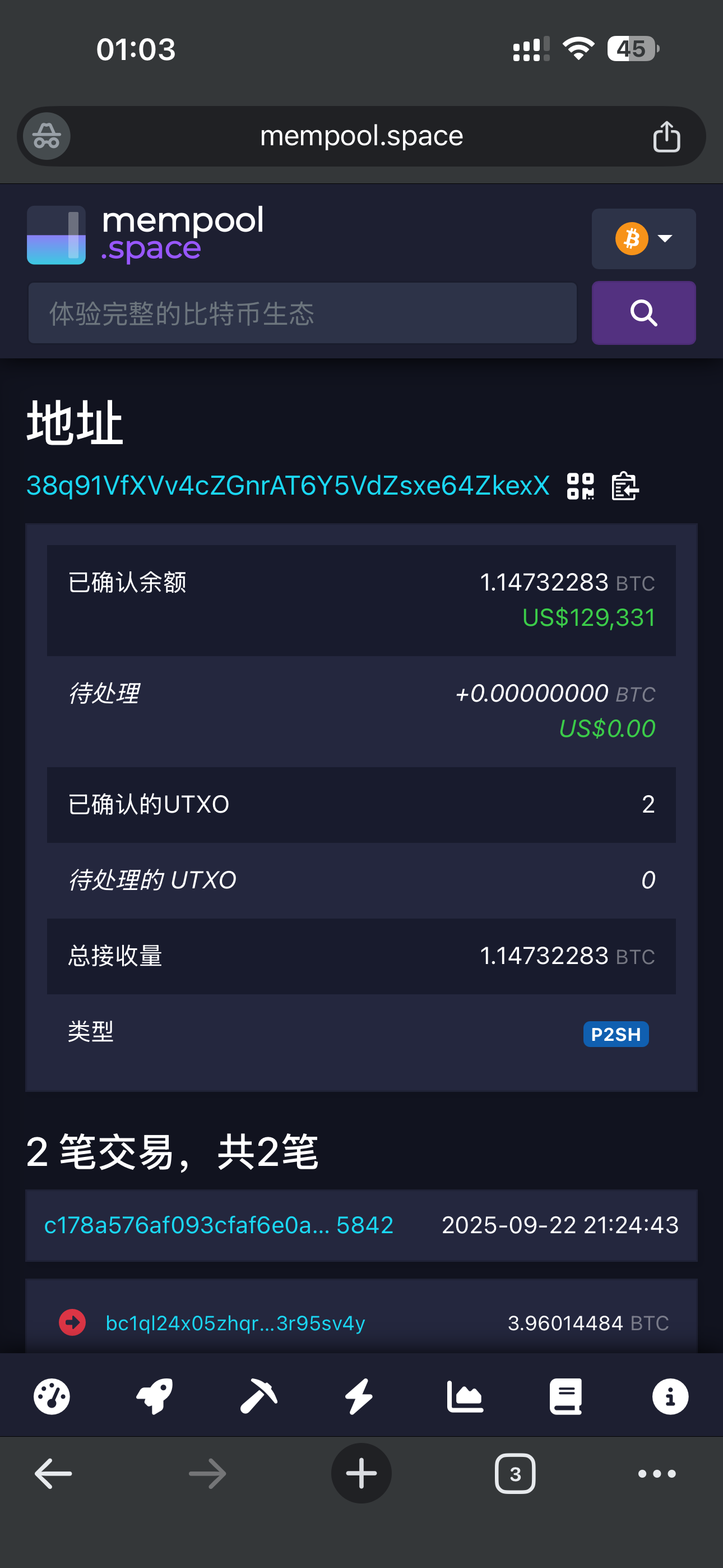Viewport: 723px width, 1568px height.
Task: Open the docs book tab
Action: click(566, 1396)
